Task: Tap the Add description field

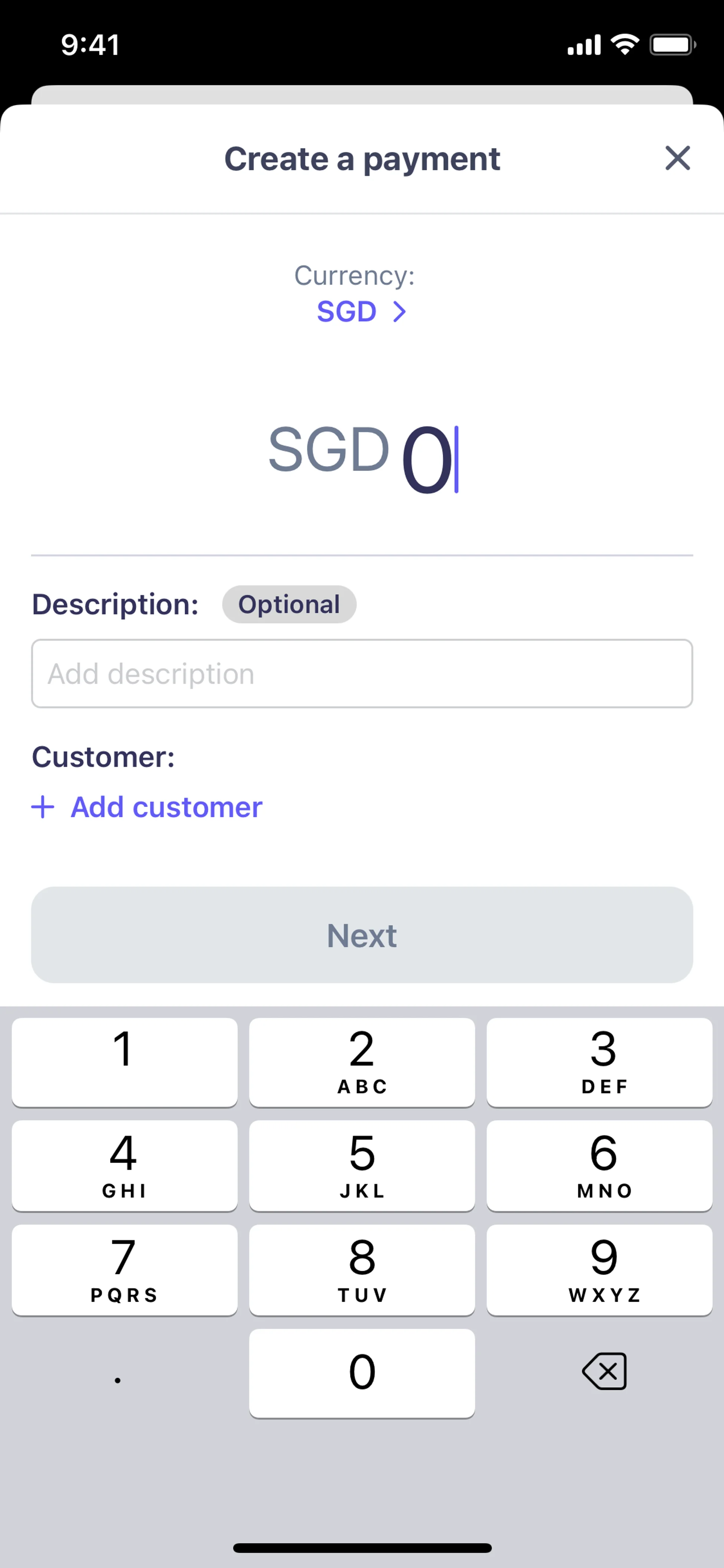Action: pos(361,673)
